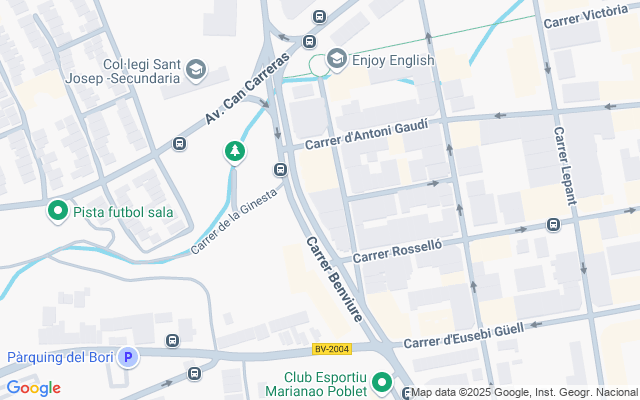Tap bus stop on Carrer Rosselló
This screenshot has width=640, height=400.
pos(553,225)
